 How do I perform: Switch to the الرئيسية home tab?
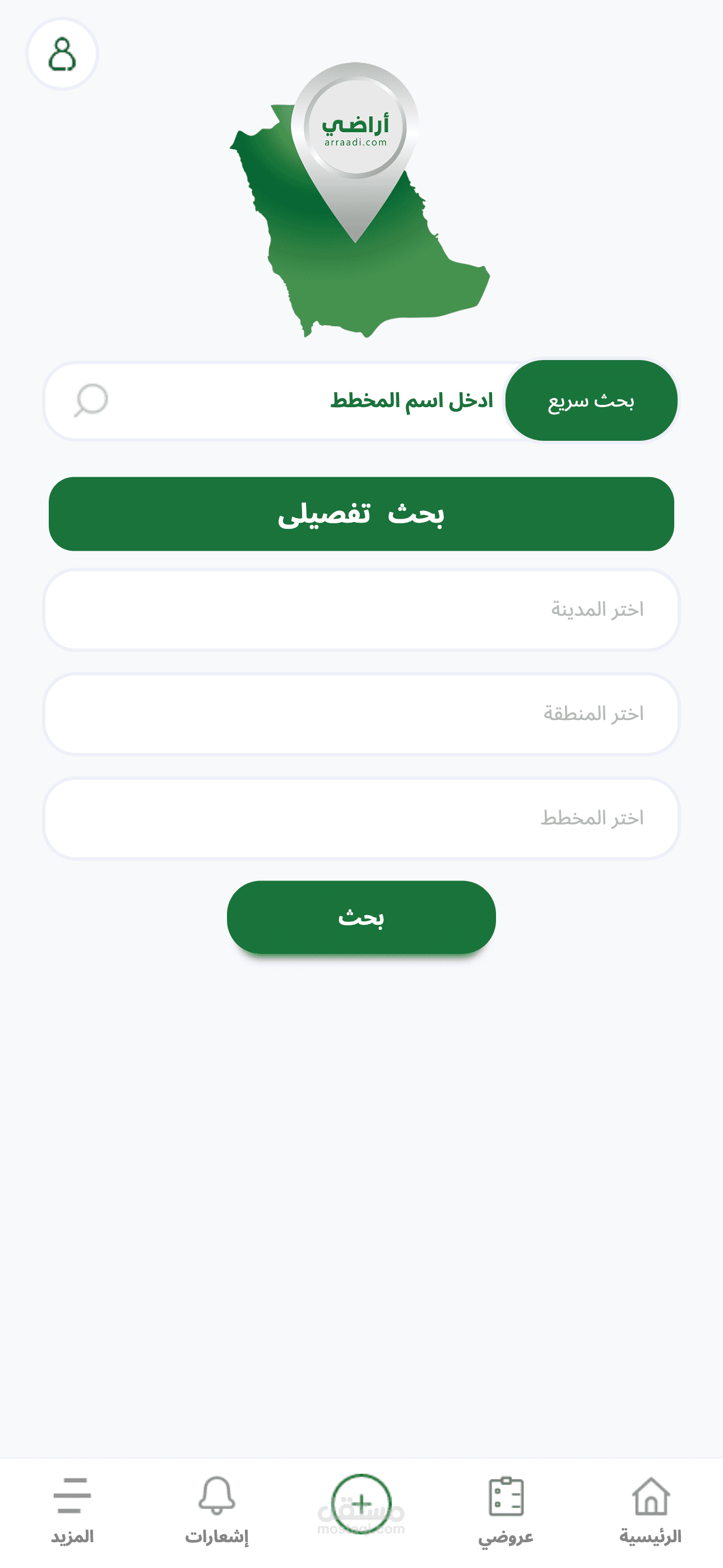(x=650, y=1510)
